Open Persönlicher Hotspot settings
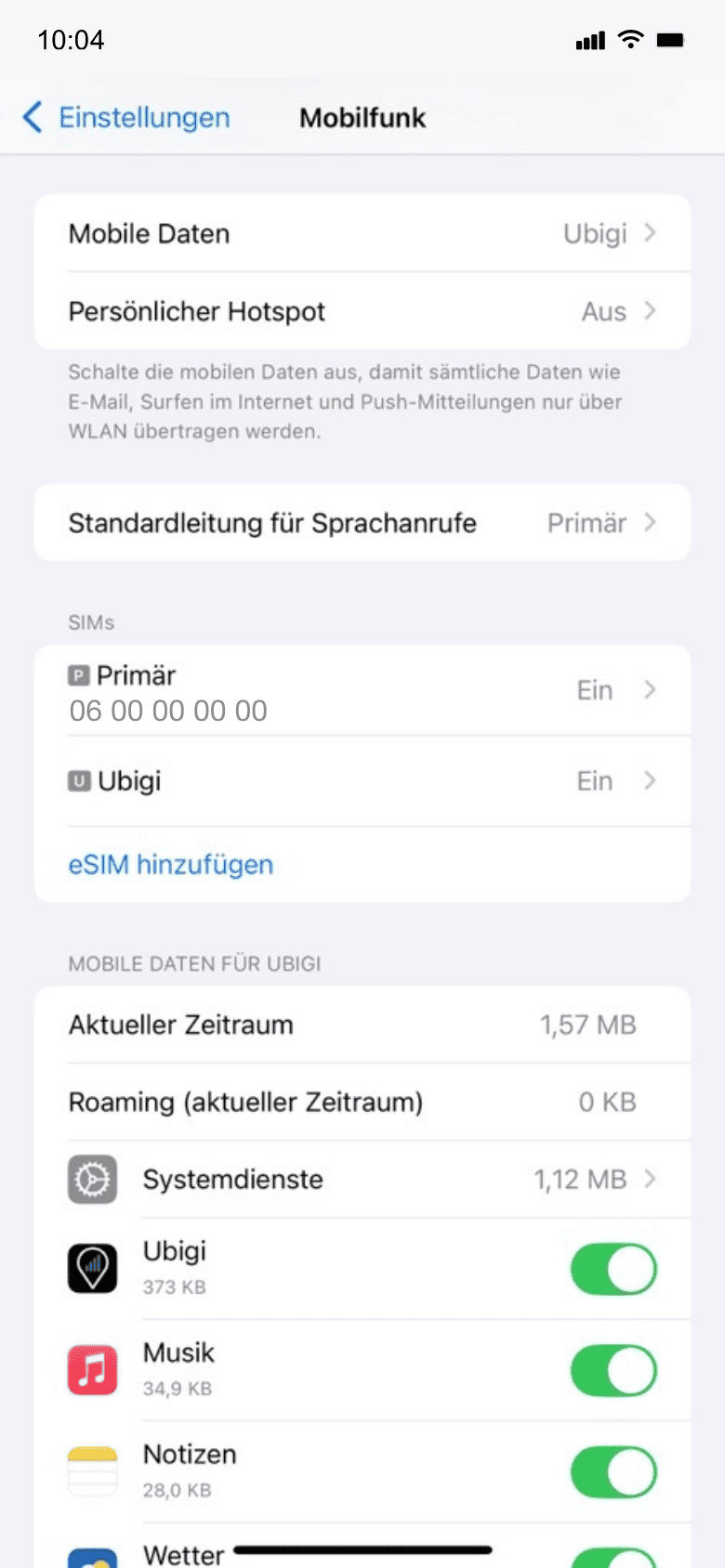The width and height of the screenshot is (725, 1568). click(x=362, y=311)
